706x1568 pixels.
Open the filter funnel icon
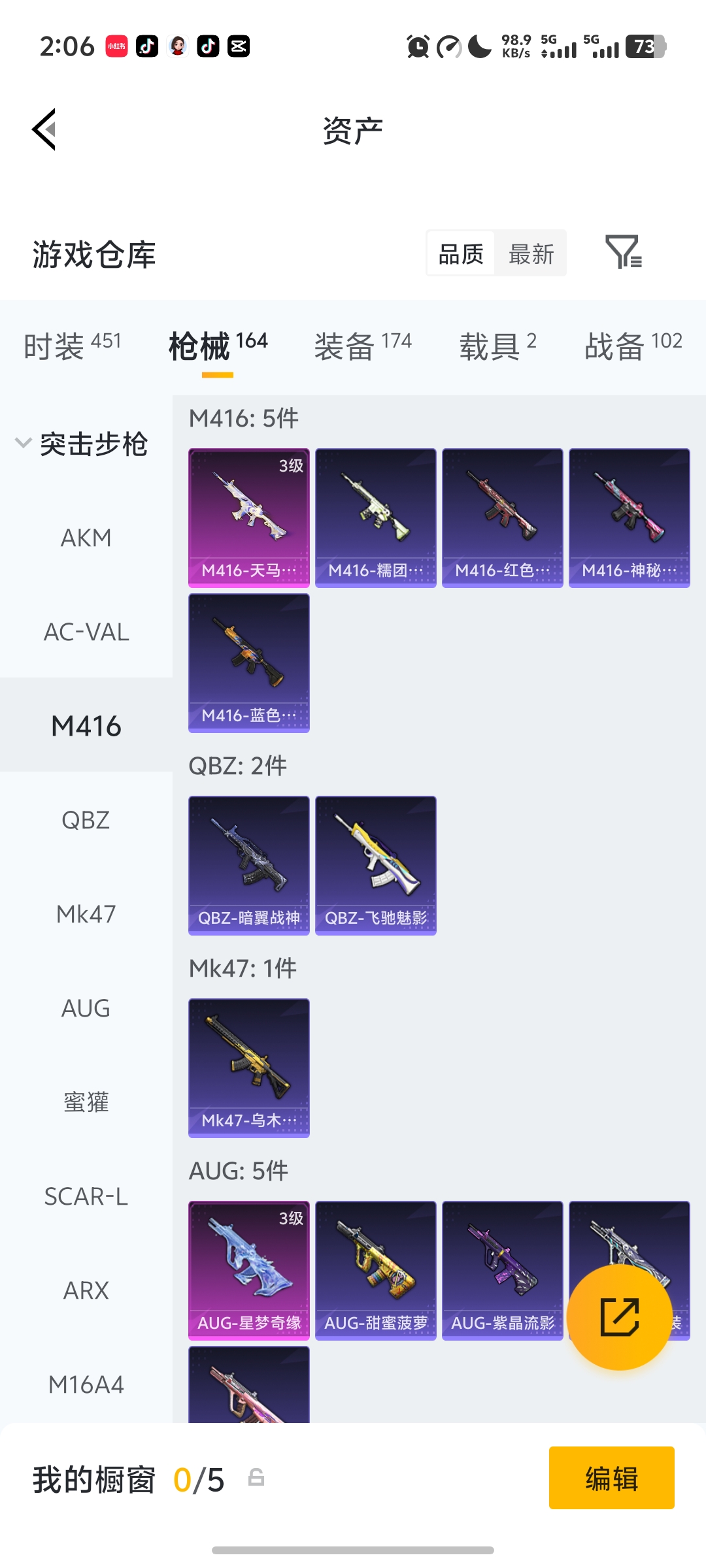[x=624, y=253]
